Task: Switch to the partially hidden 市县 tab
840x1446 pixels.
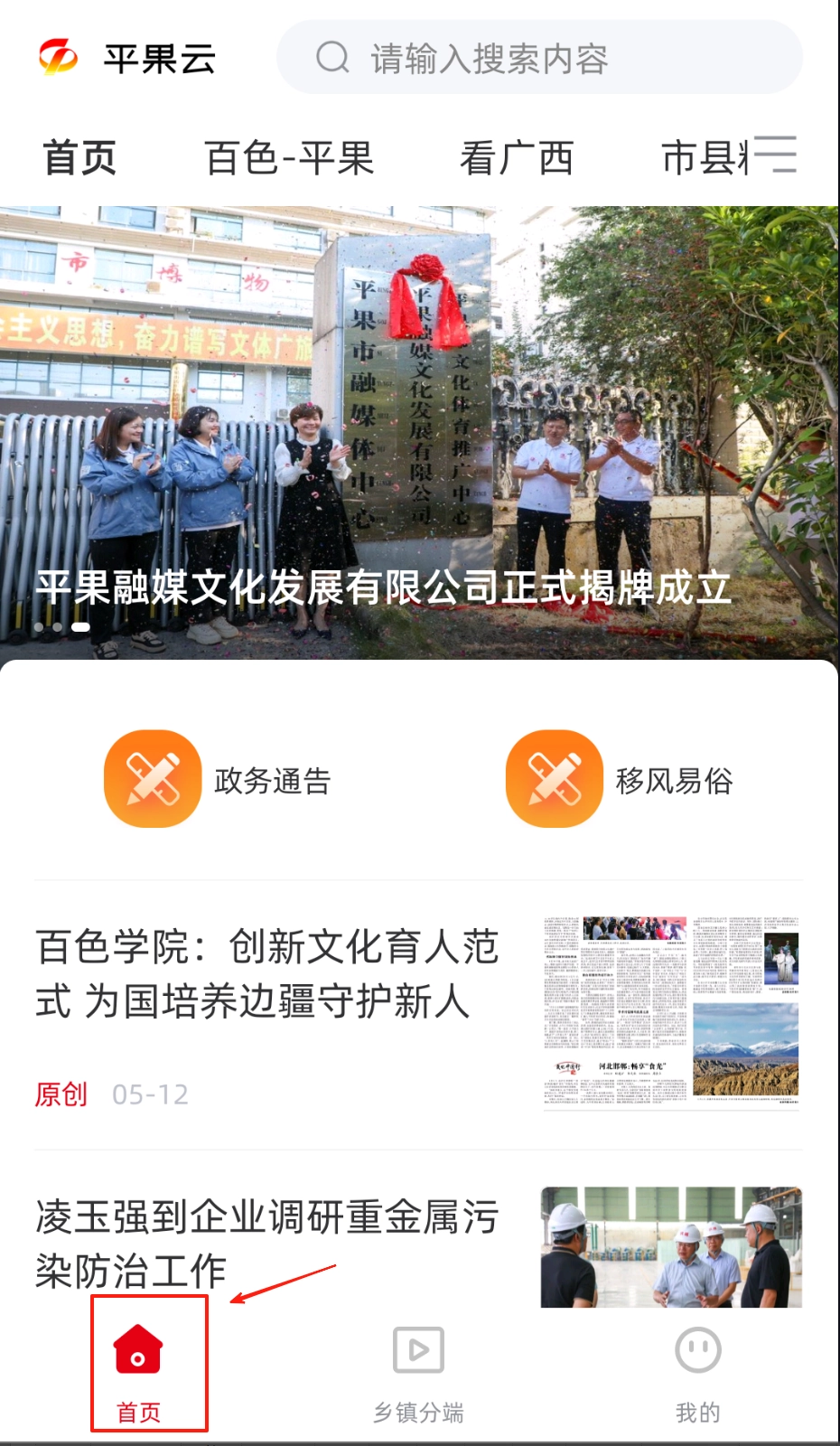Action: (703, 159)
